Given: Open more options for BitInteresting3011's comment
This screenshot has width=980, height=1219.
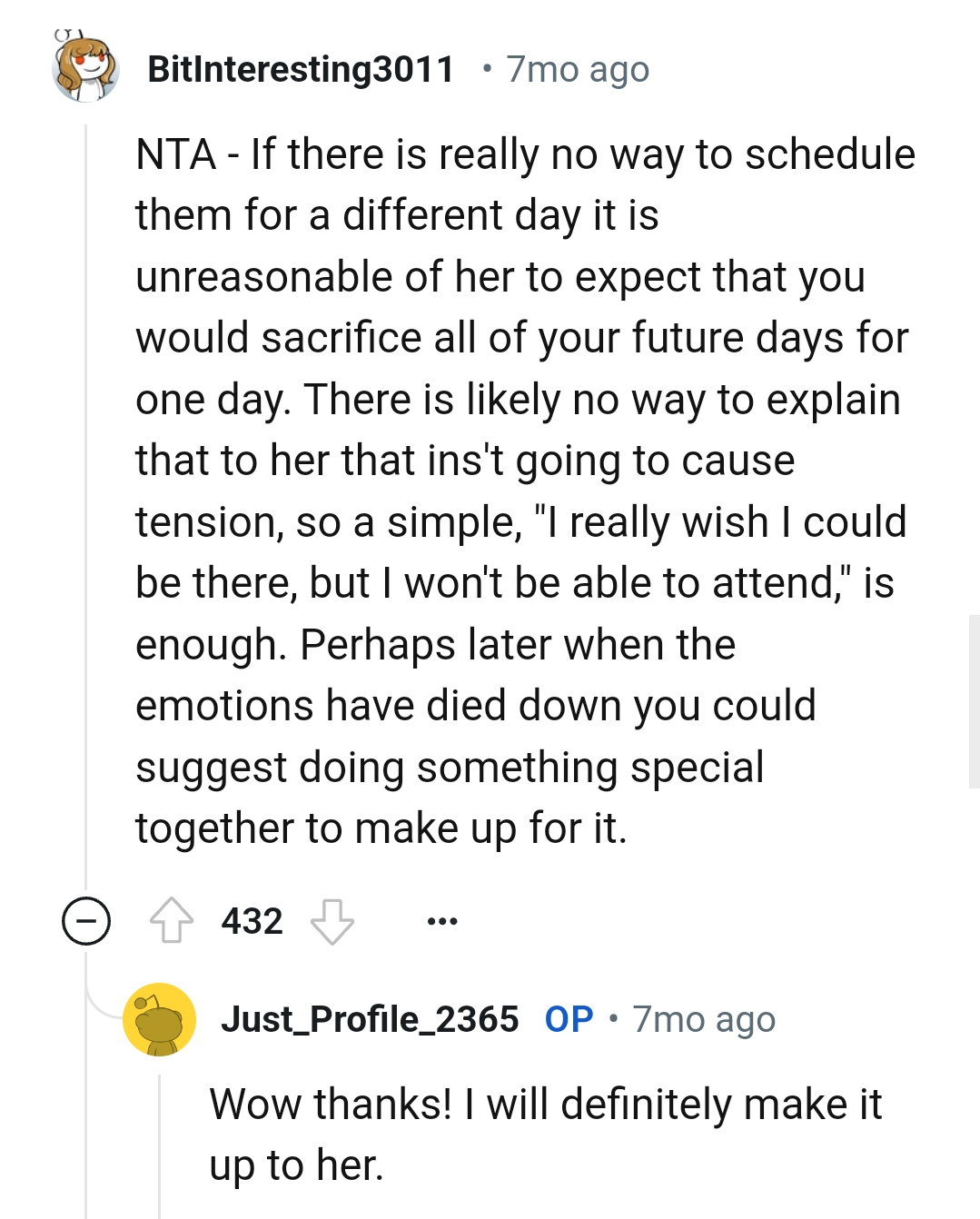Looking at the screenshot, I should [x=441, y=921].
